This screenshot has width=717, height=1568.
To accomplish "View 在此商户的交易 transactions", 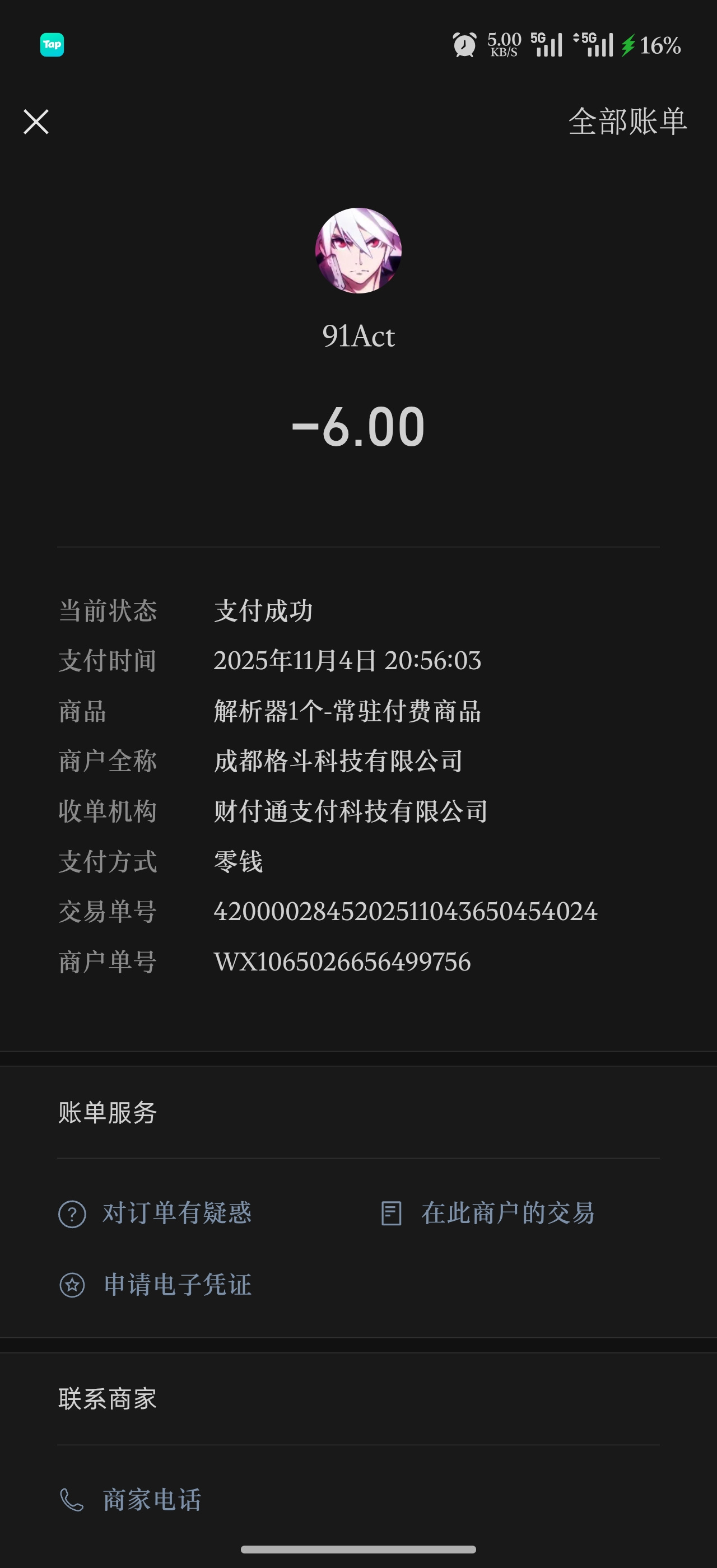I will click(487, 1213).
